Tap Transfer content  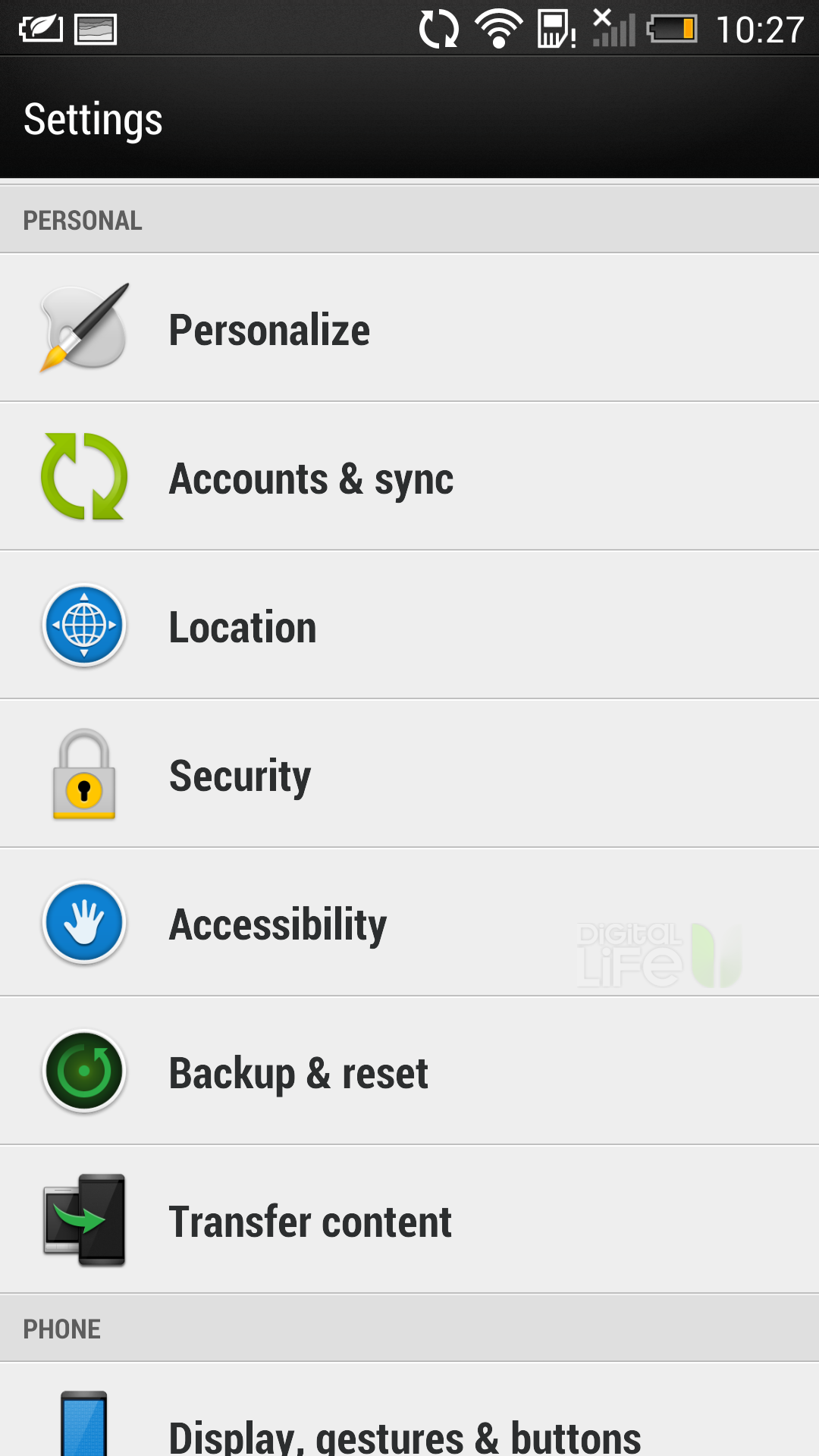pyautogui.click(x=409, y=1219)
